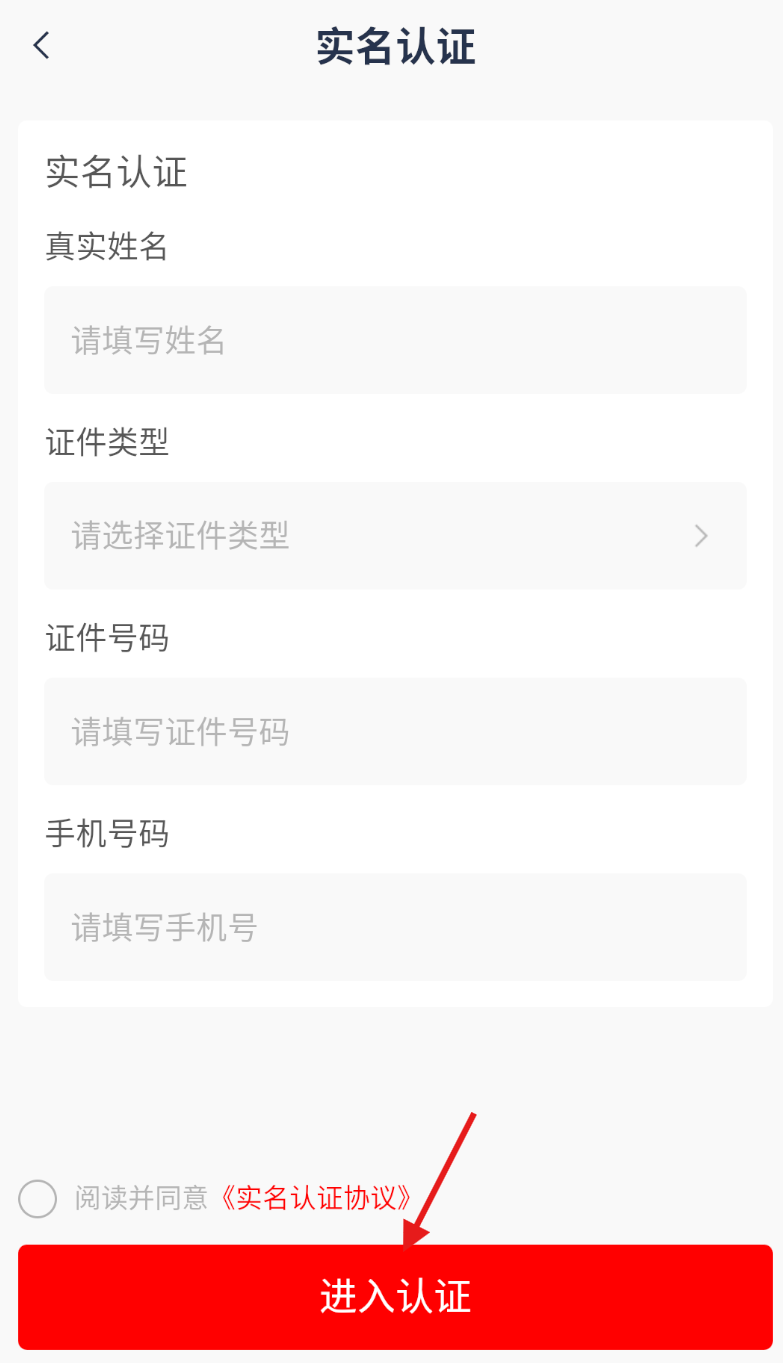Go back using the top-left arrow
Screen dimensions: 783x1363
[41, 46]
